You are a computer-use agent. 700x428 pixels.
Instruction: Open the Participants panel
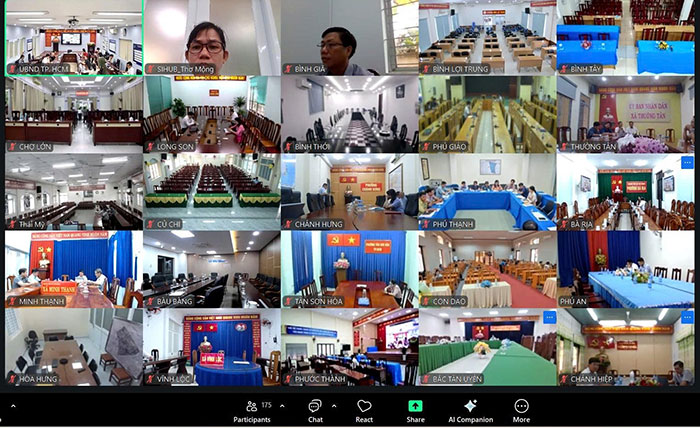pos(252,409)
